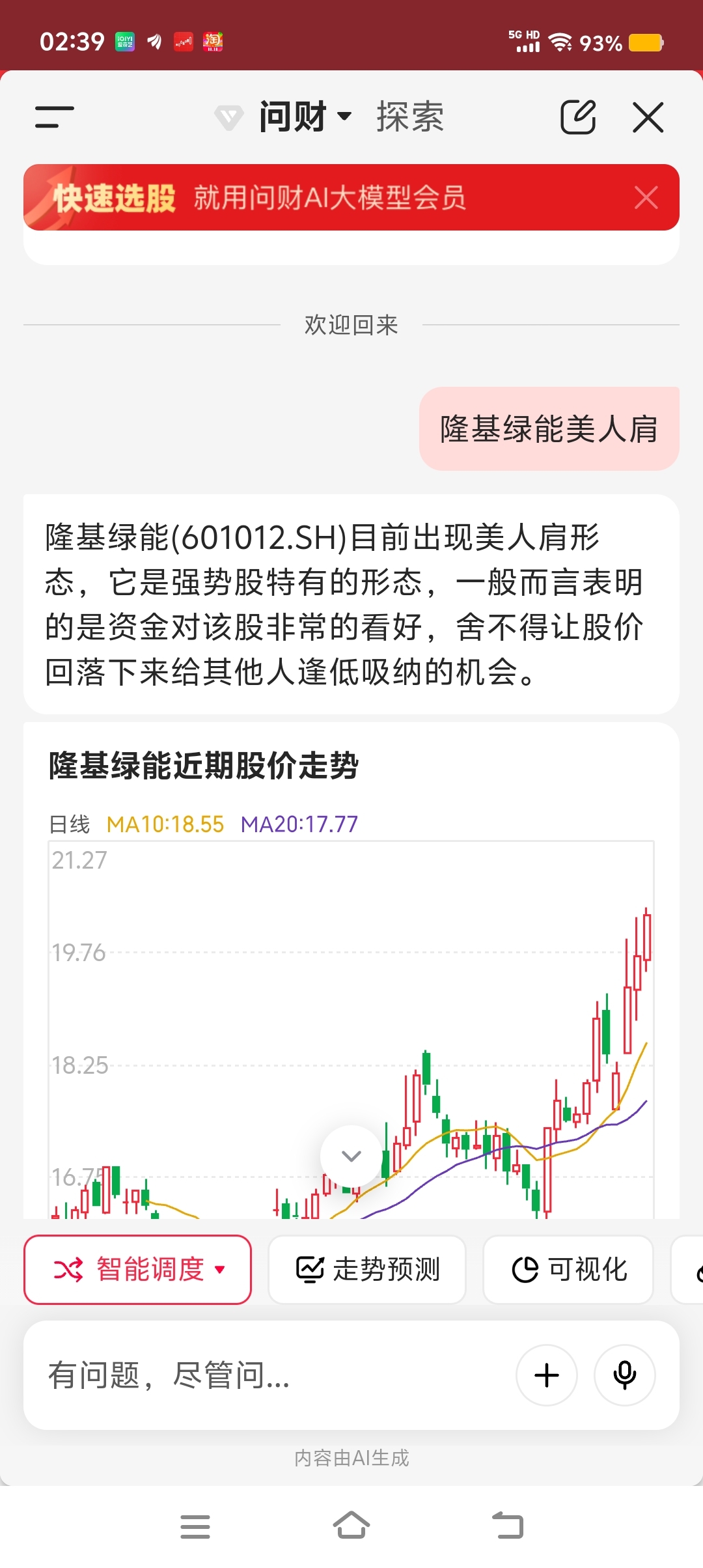
Task: Close the 问财 assistant page
Action: point(648,118)
